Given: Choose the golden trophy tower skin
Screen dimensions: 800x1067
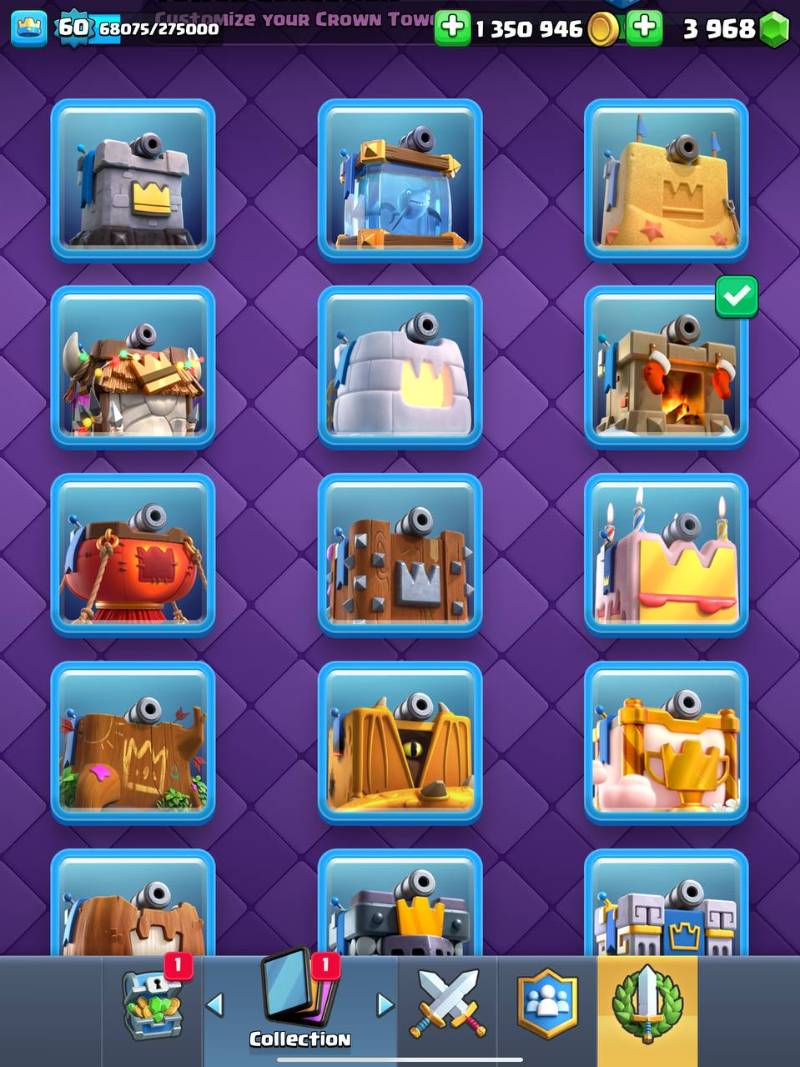Looking at the screenshot, I should pos(666,741).
